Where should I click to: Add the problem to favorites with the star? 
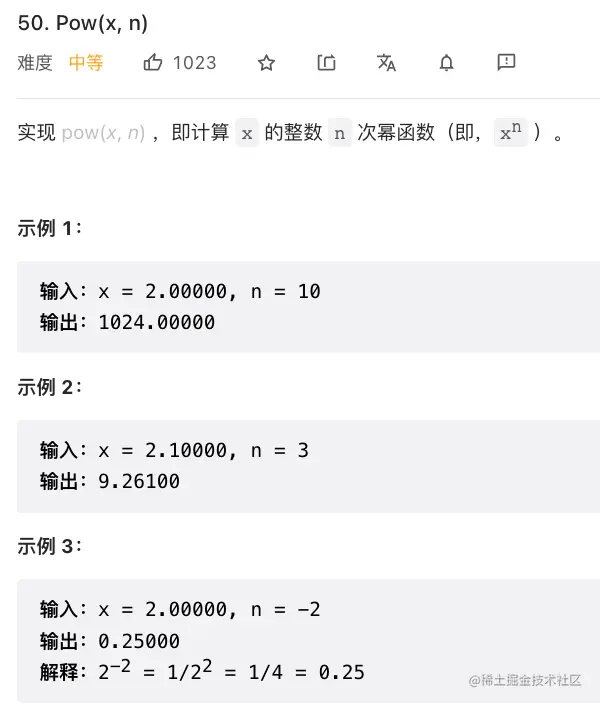point(266,63)
